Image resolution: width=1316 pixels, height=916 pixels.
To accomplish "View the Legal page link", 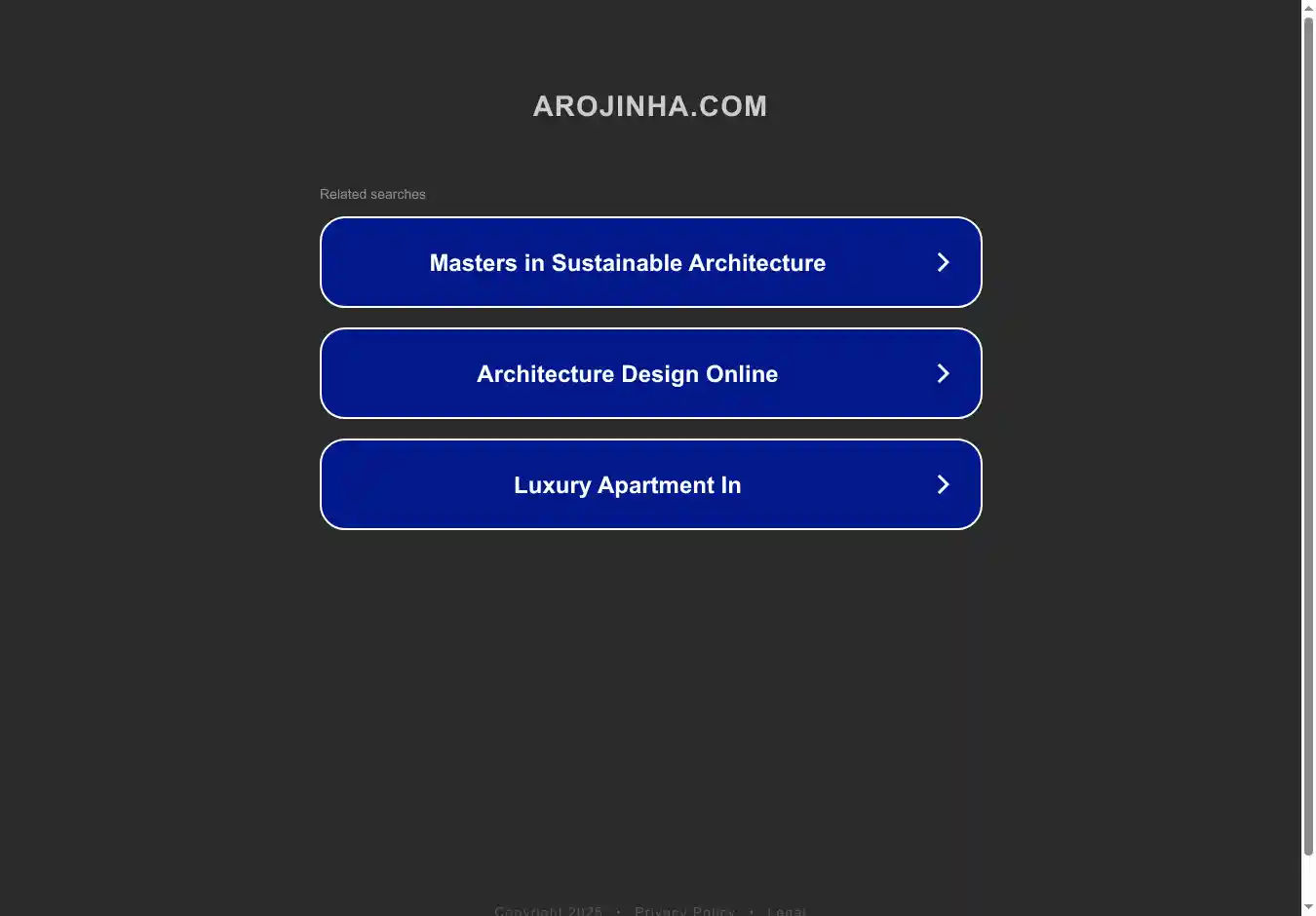I will (787, 910).
